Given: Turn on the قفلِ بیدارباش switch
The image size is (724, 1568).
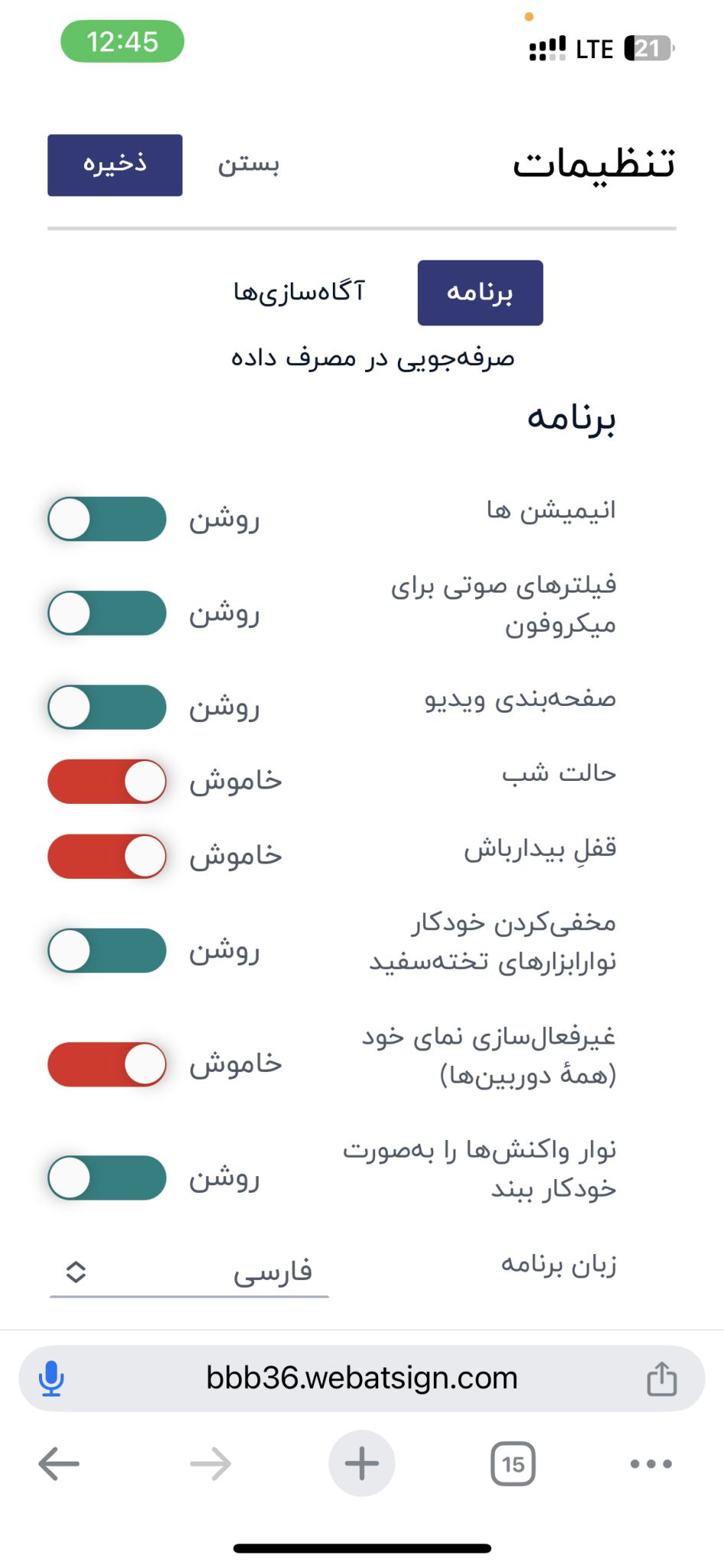Looking at the screenshot, I should pos(107,857).
